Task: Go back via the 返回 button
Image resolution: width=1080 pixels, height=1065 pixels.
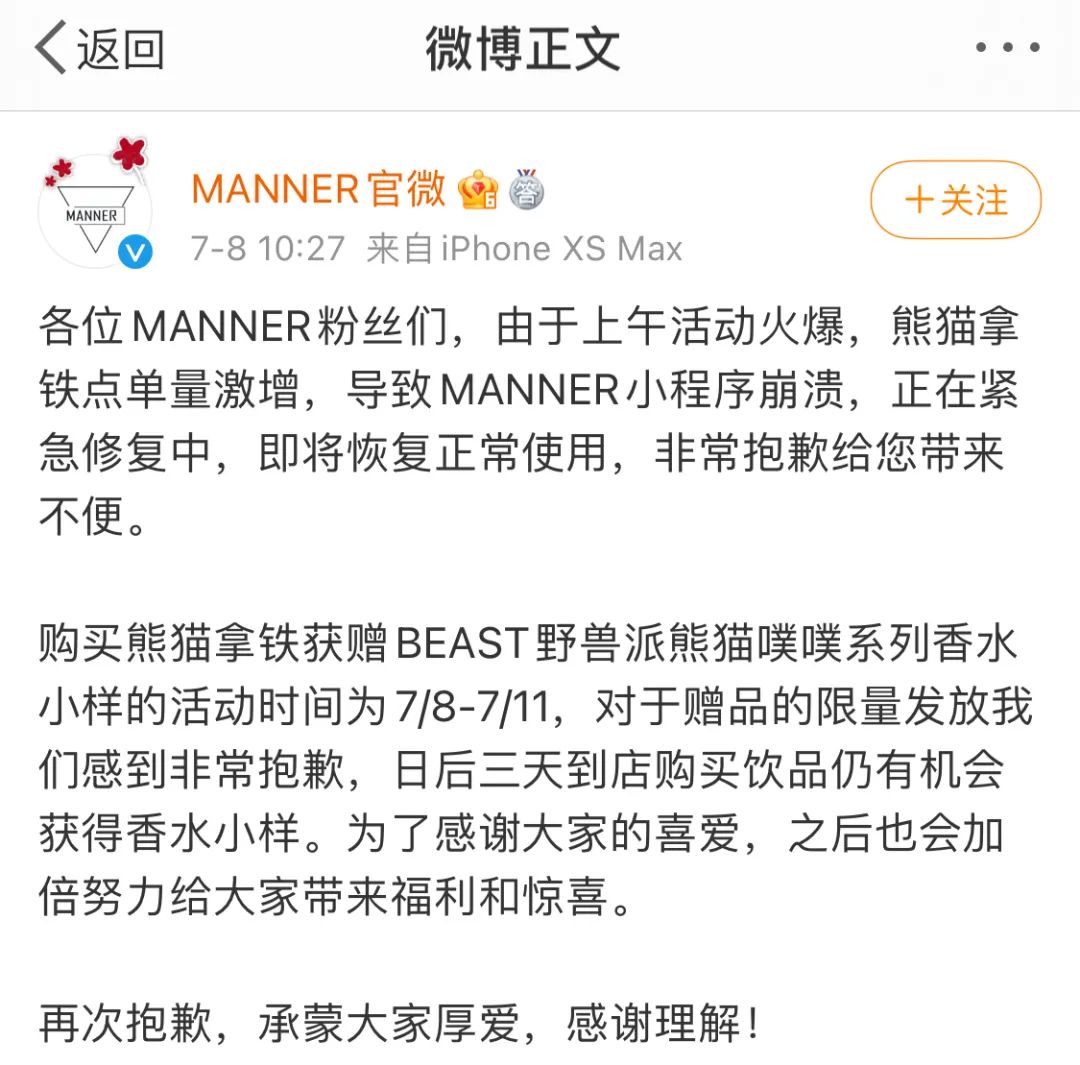Action: click(98, 49)
